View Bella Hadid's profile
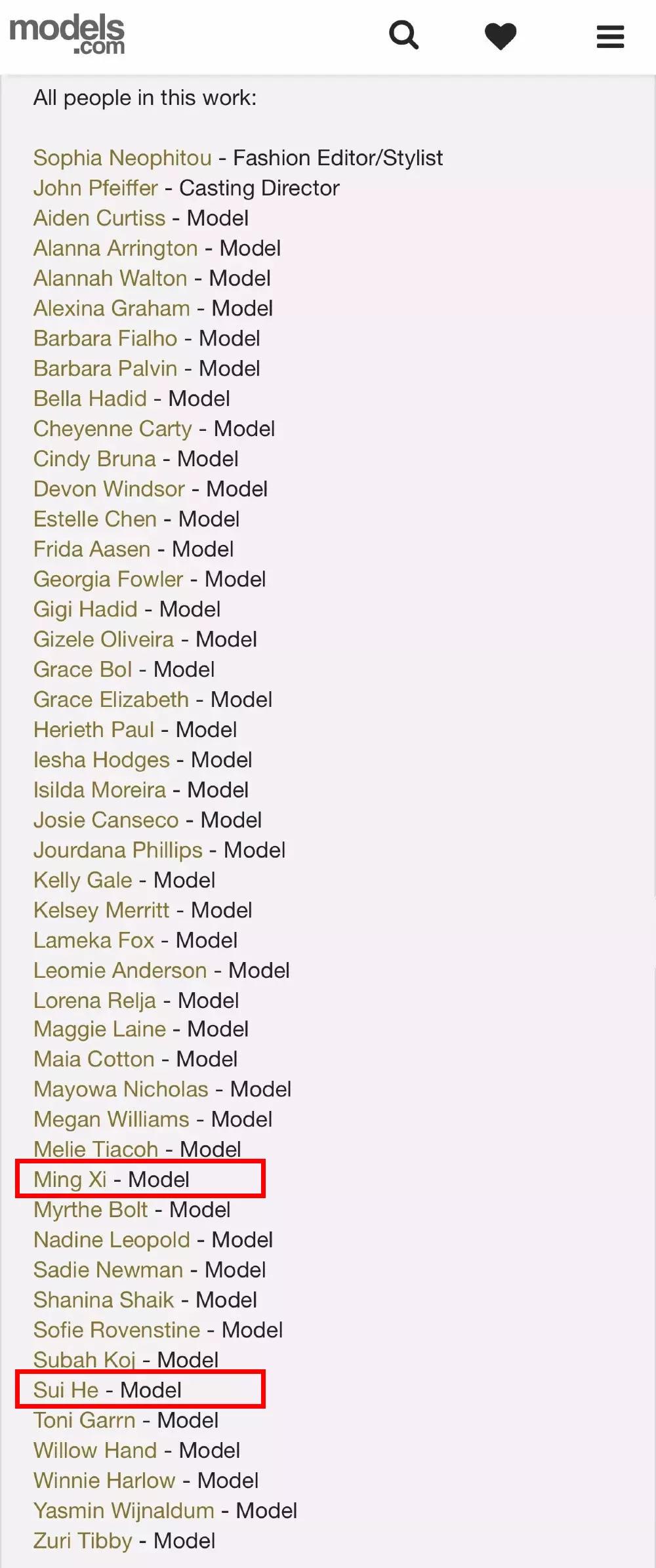 (x=90, y=399)
